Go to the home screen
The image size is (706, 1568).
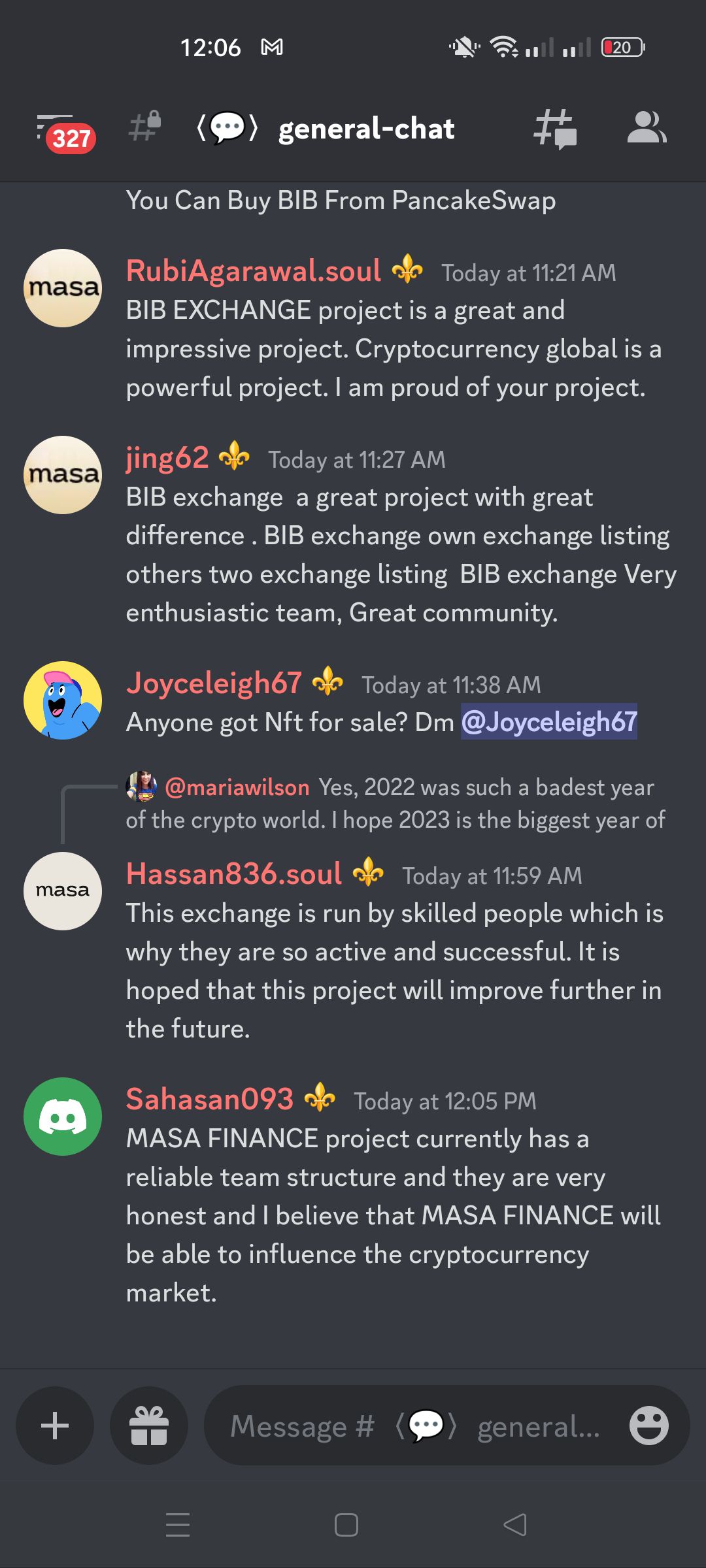click(346, 1525)
